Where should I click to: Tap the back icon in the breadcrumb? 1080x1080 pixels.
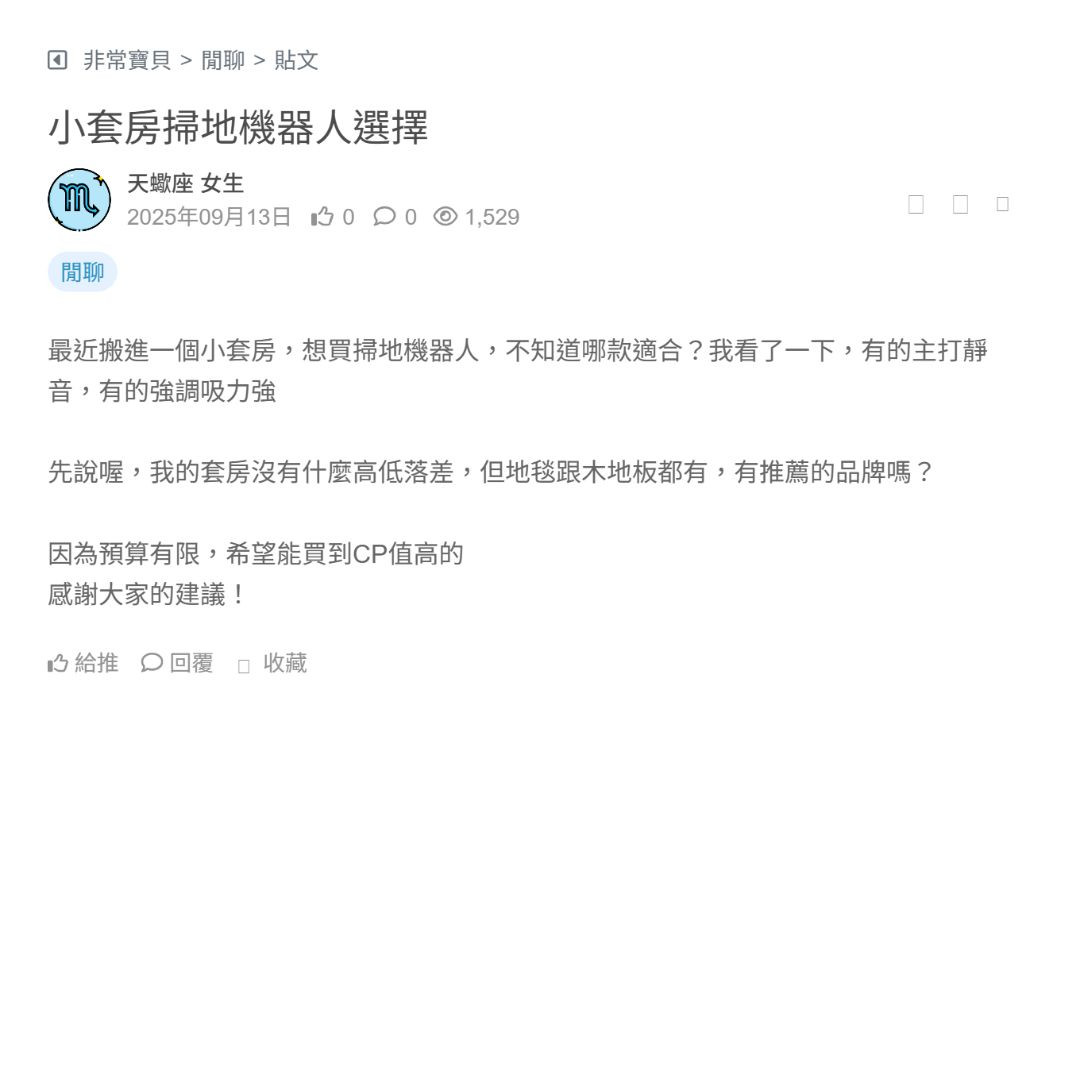[58, 60]
